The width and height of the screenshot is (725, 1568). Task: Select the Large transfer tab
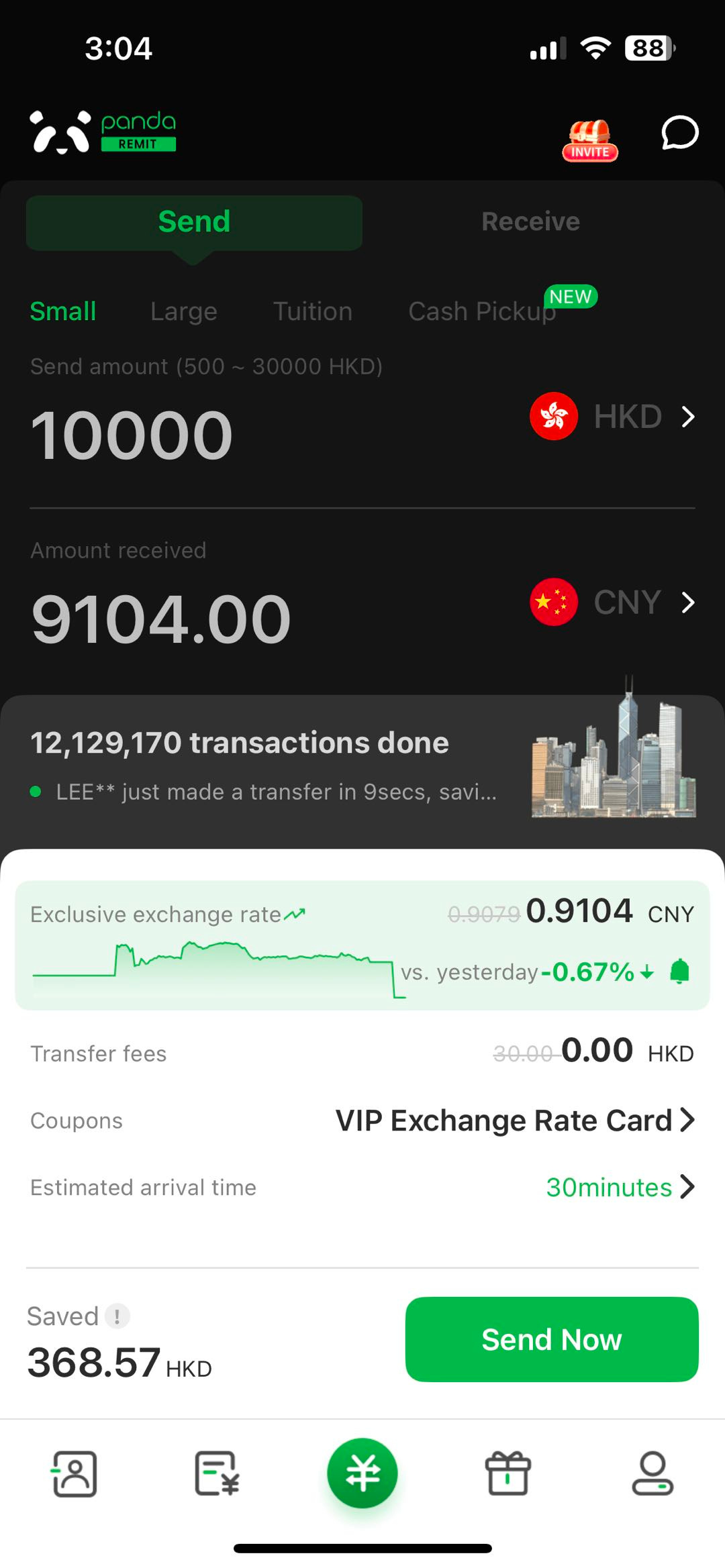point(183,311)
